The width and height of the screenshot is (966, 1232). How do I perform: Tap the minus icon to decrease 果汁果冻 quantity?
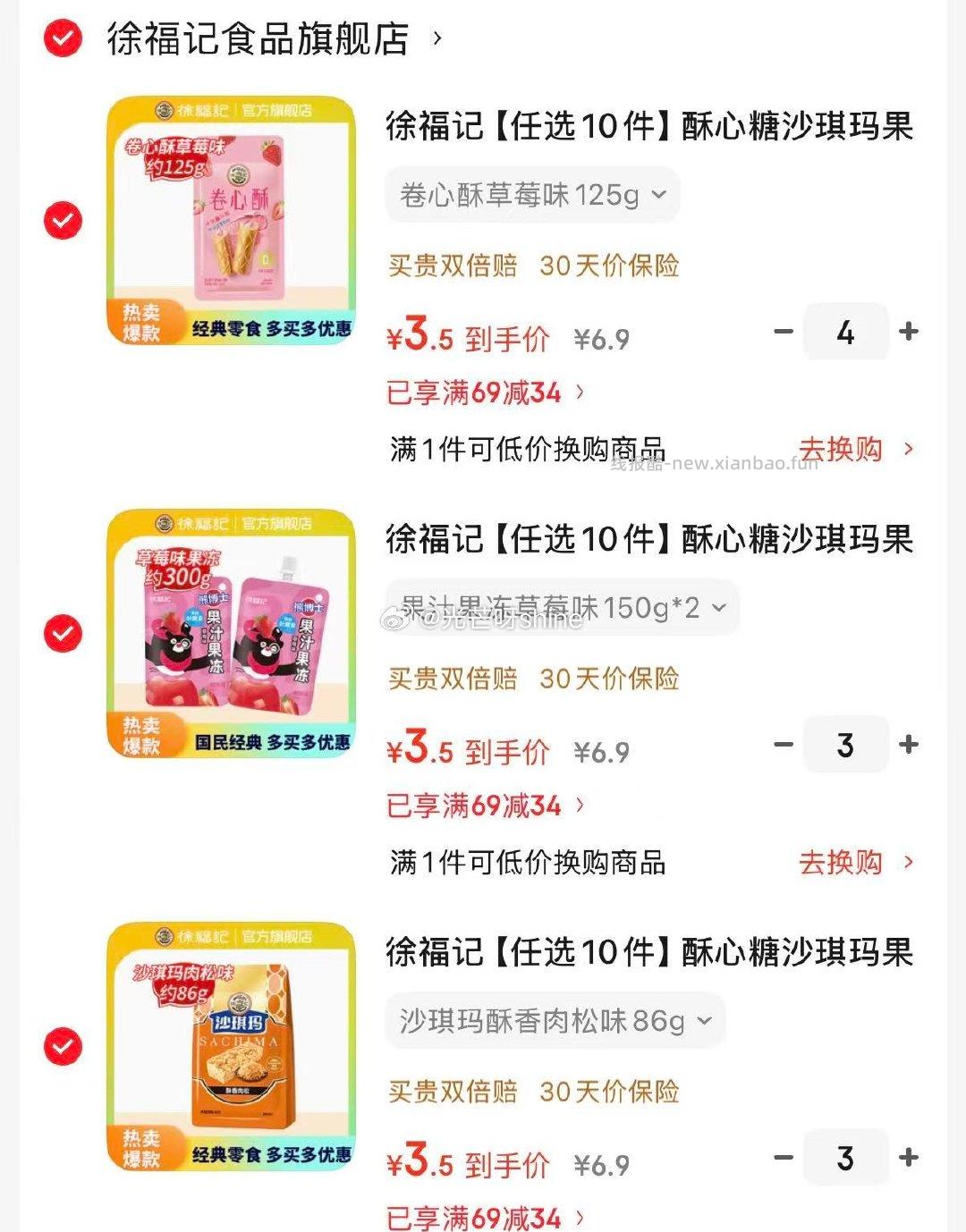click(x=785, y=744)
